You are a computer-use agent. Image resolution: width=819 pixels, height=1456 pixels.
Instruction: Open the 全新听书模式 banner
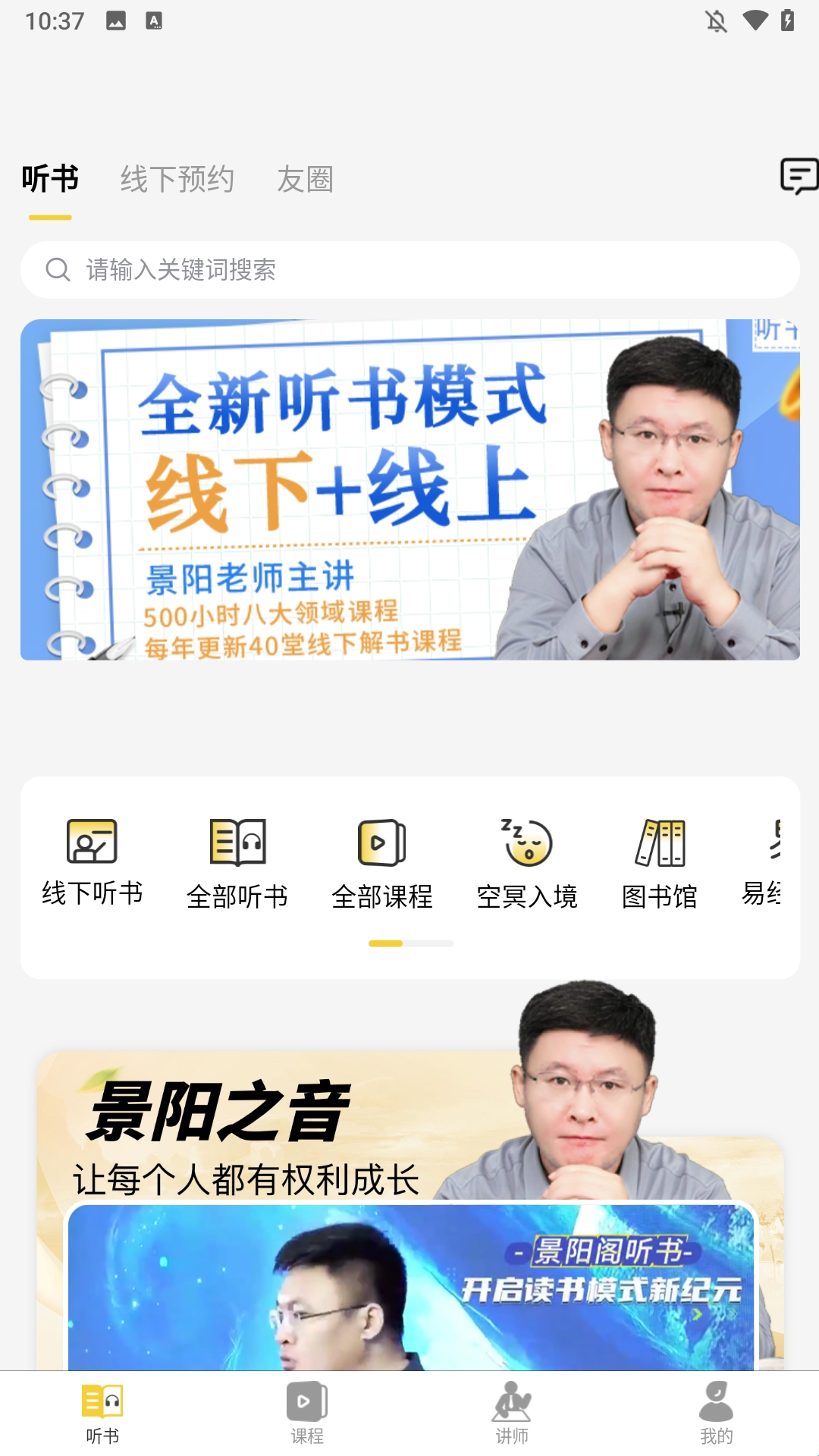tap(409, 490)
